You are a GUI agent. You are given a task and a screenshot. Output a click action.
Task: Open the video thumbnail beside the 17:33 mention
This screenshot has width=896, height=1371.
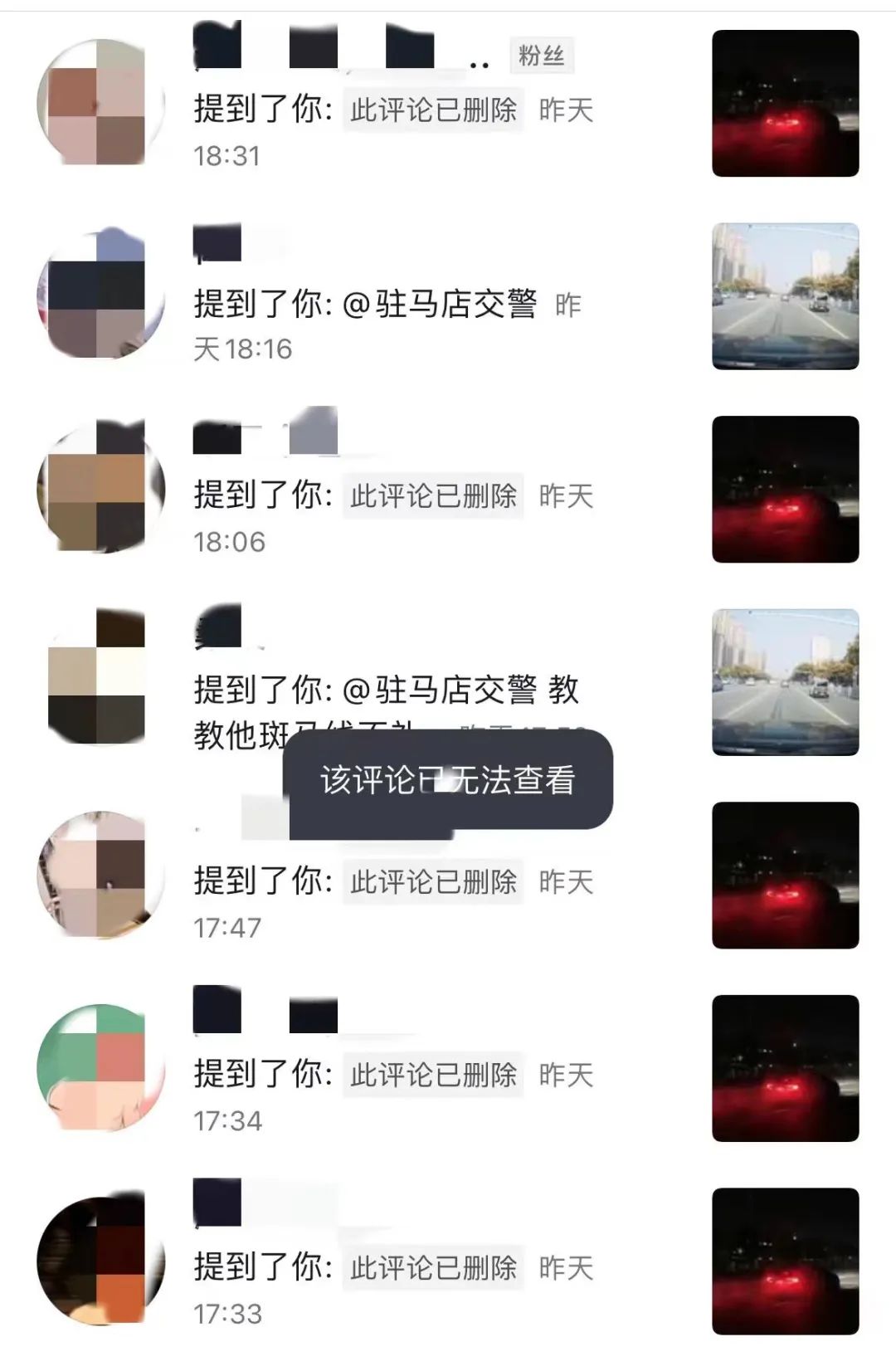(785, 1261)
